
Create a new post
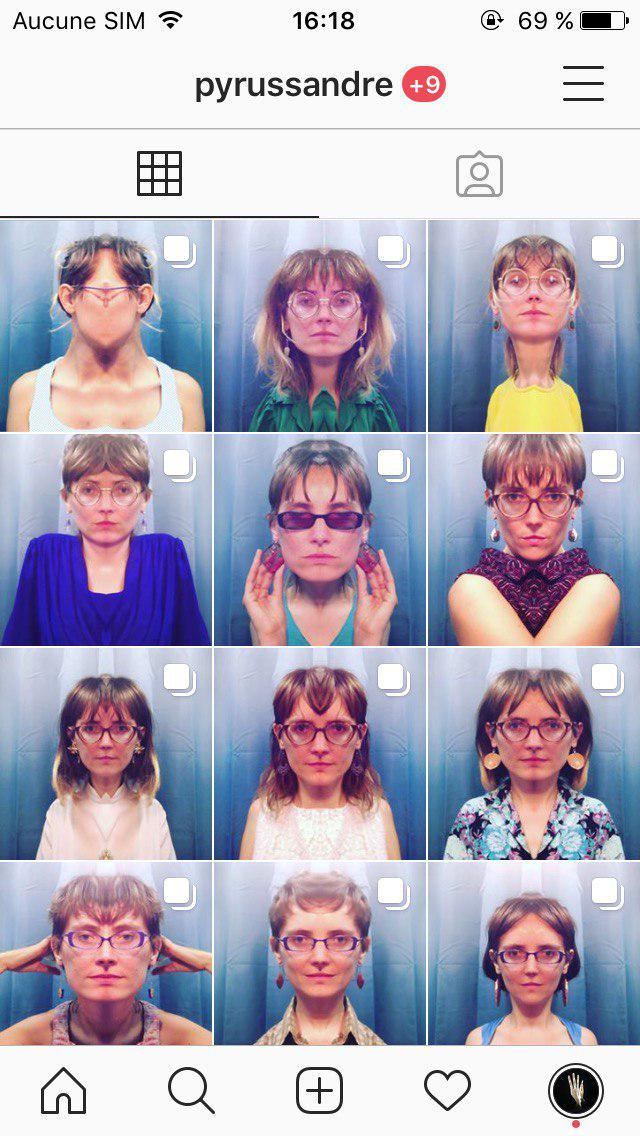(x=319, y=1090)
